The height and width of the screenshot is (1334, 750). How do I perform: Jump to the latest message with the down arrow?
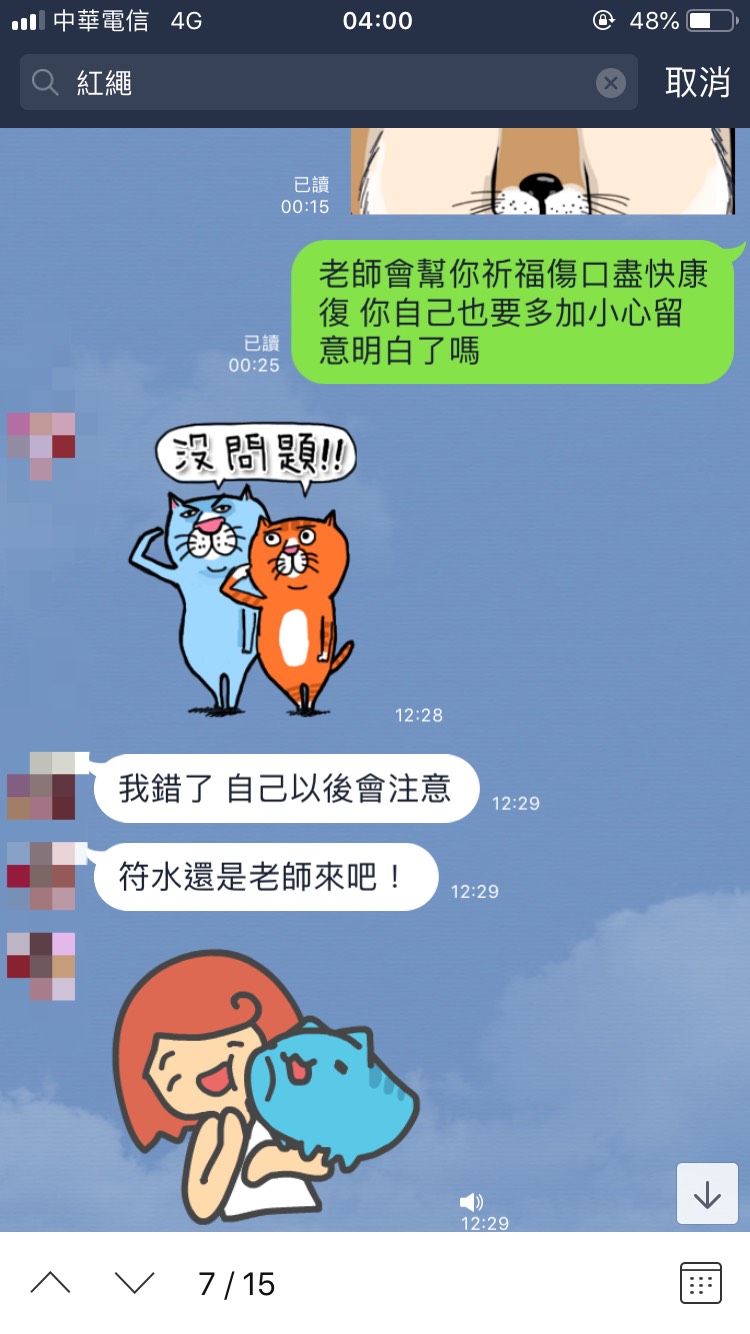pos(707,1194)
